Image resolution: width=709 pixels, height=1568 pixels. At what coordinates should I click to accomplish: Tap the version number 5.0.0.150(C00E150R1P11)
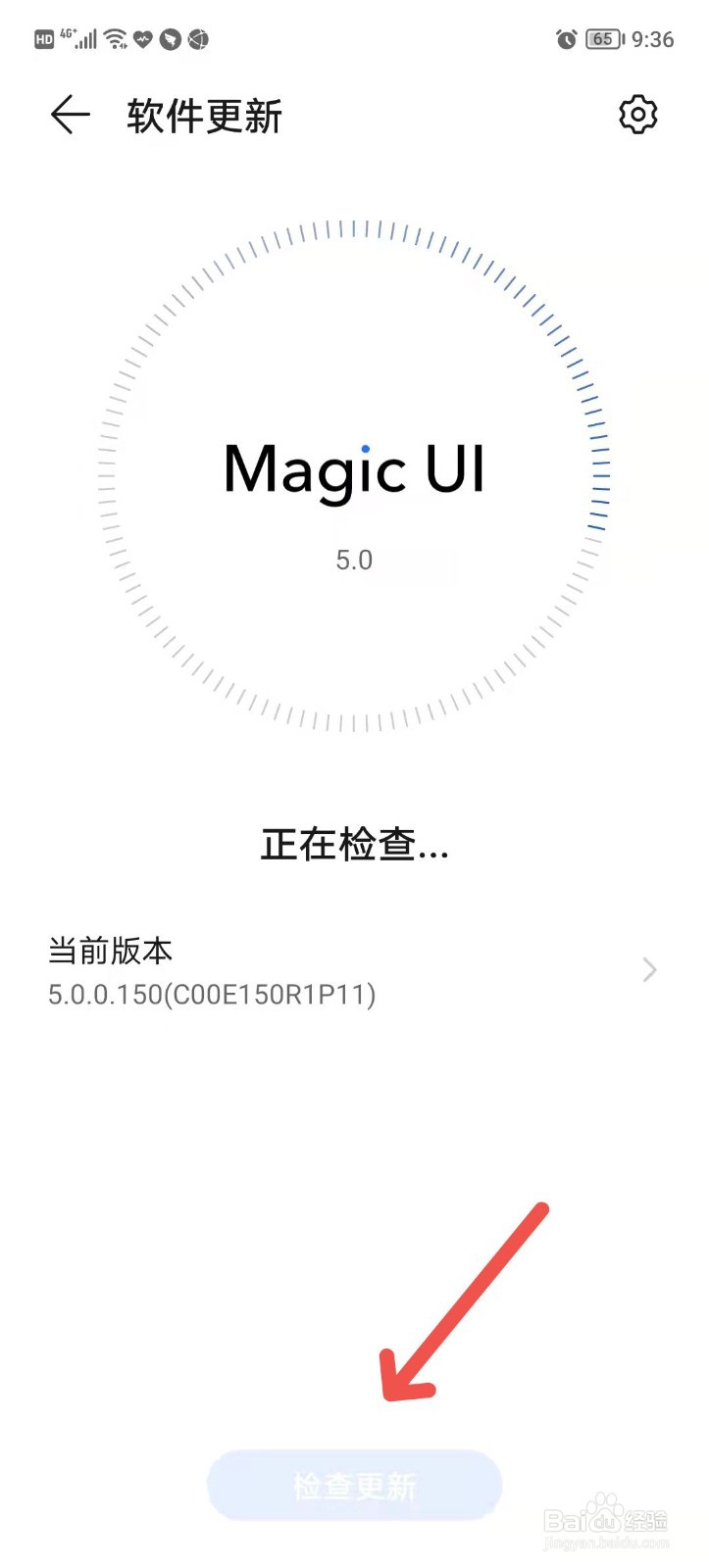pyautogui.click(x=212, y=995)
